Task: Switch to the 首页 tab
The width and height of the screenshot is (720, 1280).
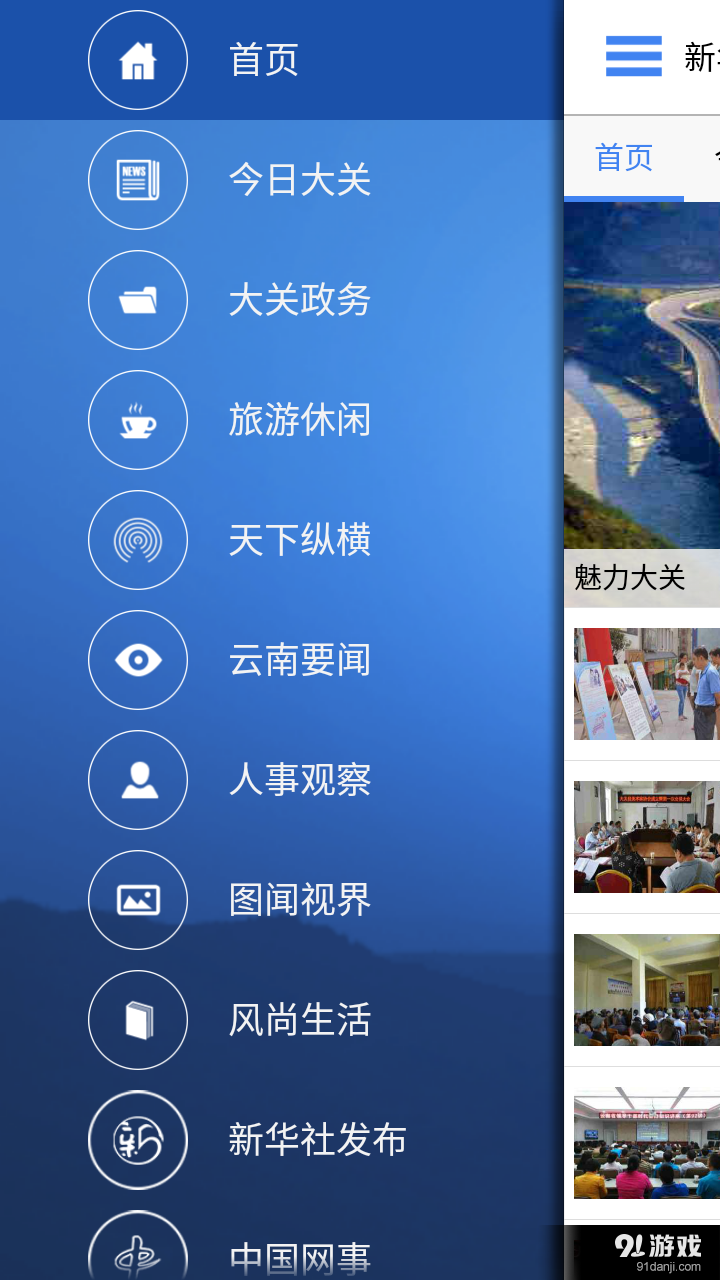Action: click(x=624, y=157)
